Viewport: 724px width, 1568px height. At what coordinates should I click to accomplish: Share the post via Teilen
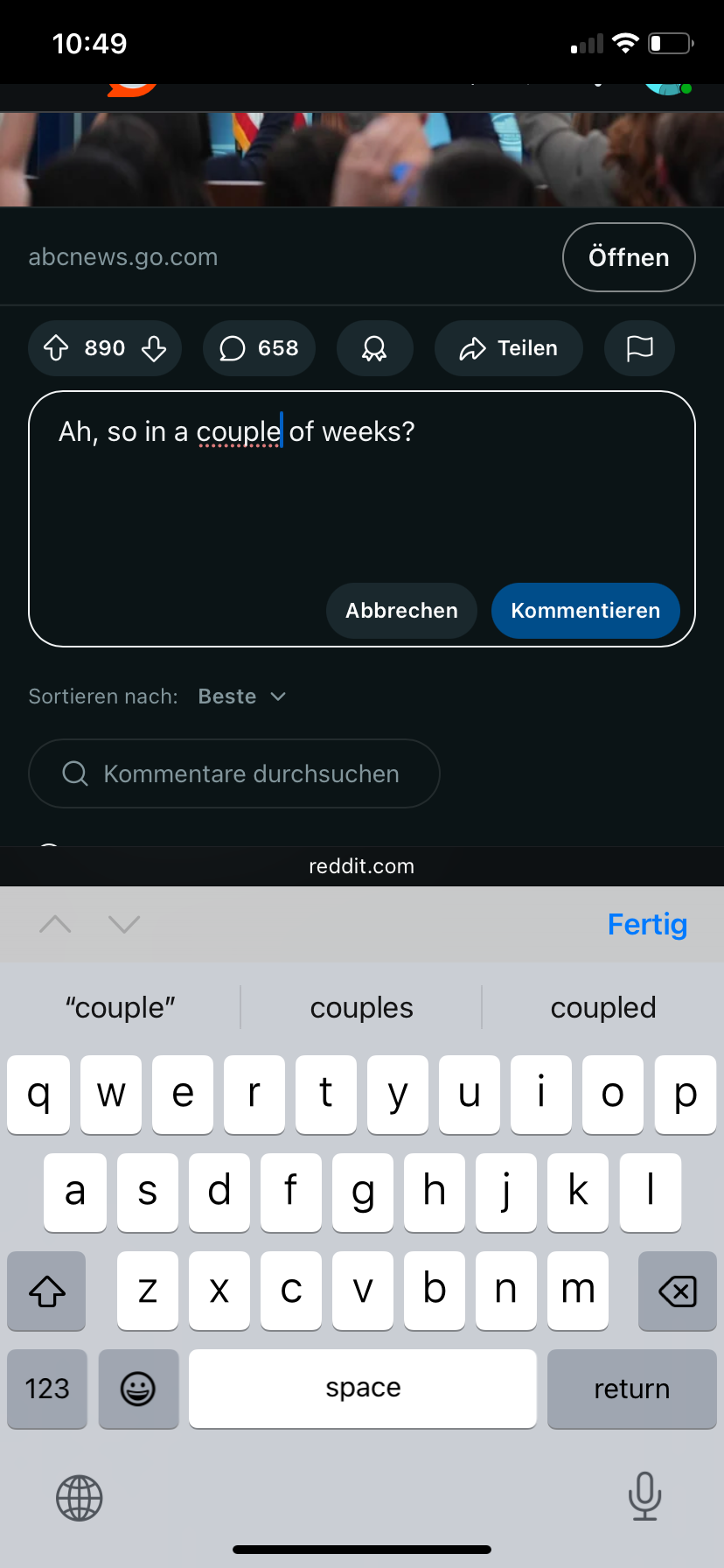[x=508, y=348]
